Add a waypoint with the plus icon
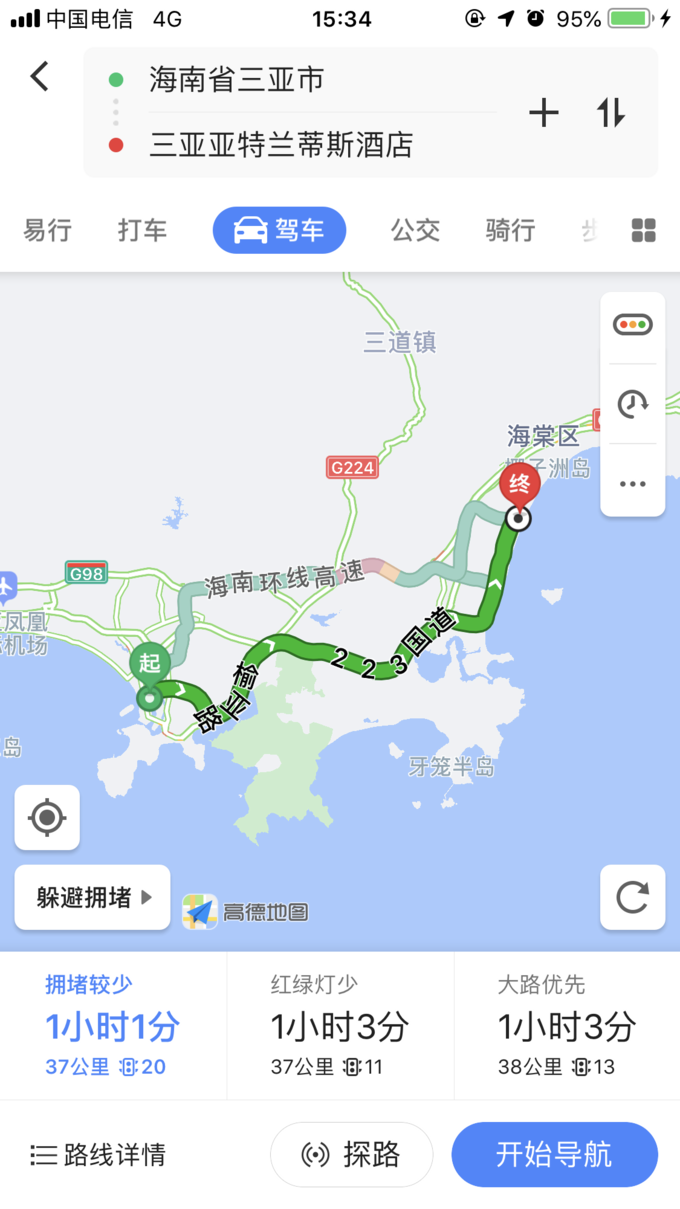 tap(543, 113)
